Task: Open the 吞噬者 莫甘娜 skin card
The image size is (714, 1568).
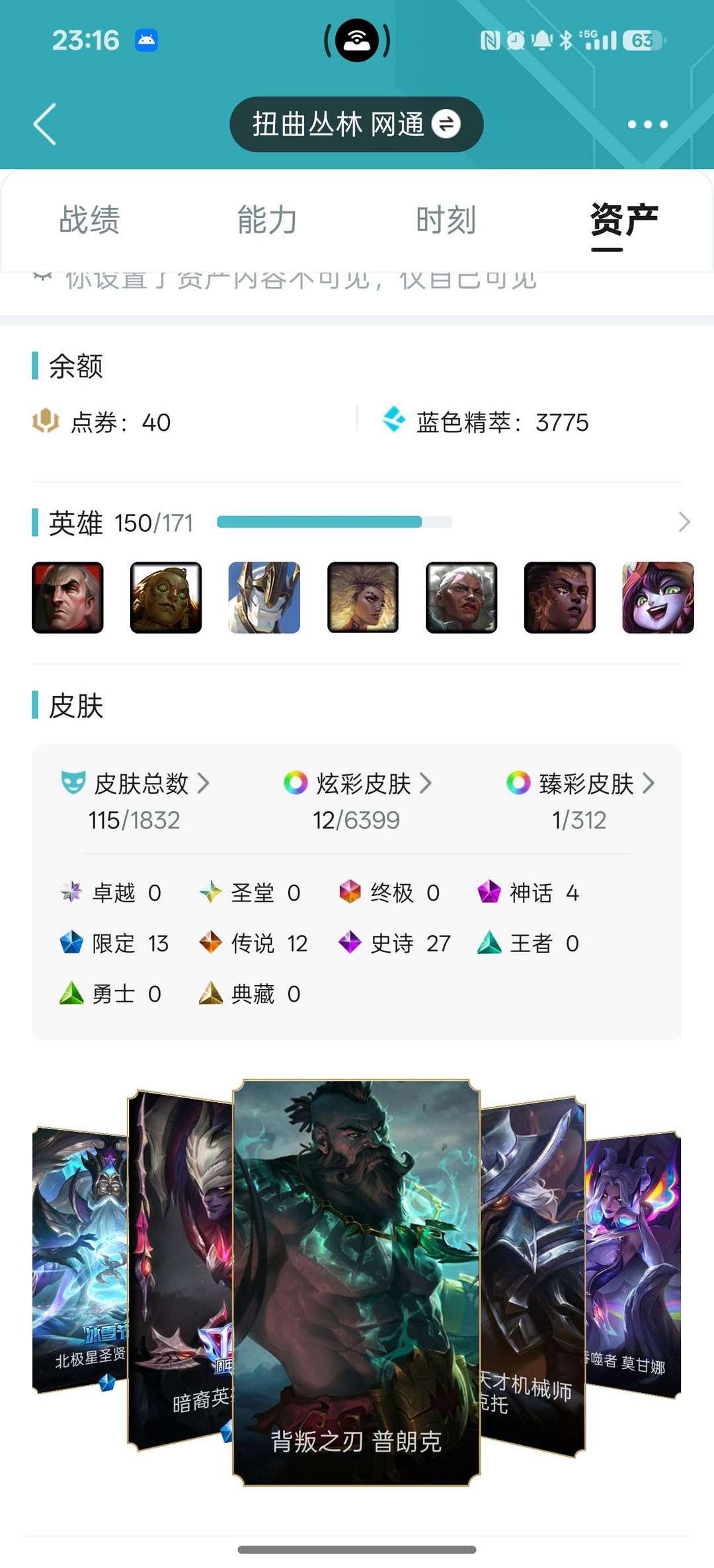Action: pos(633,1262)
